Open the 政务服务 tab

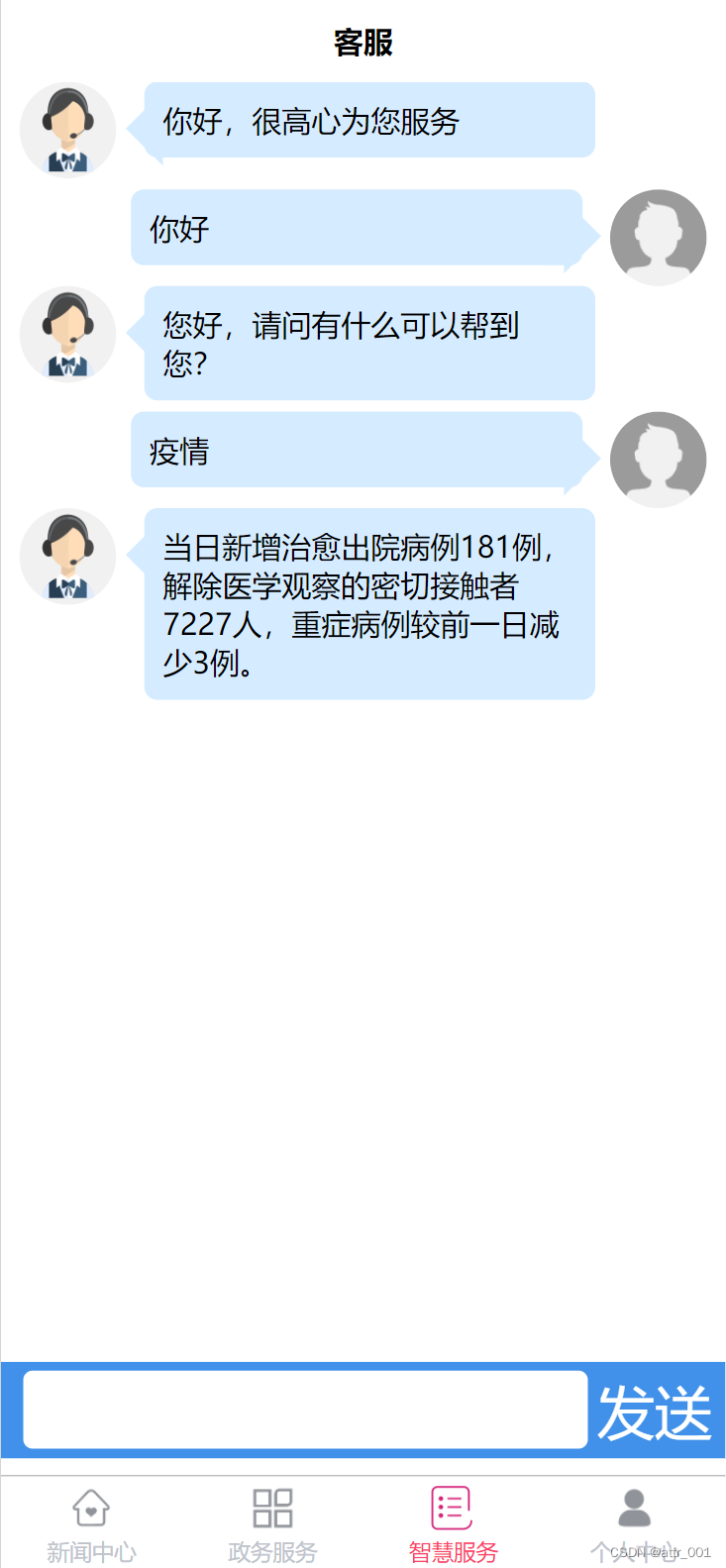(272, 1523)
